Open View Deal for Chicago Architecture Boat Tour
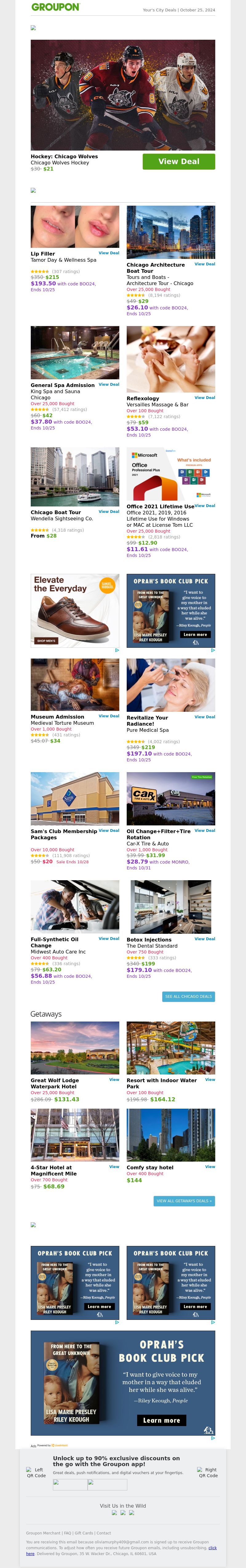The height and width of the screenshot is (1568, 246). (x=205, y=264)
